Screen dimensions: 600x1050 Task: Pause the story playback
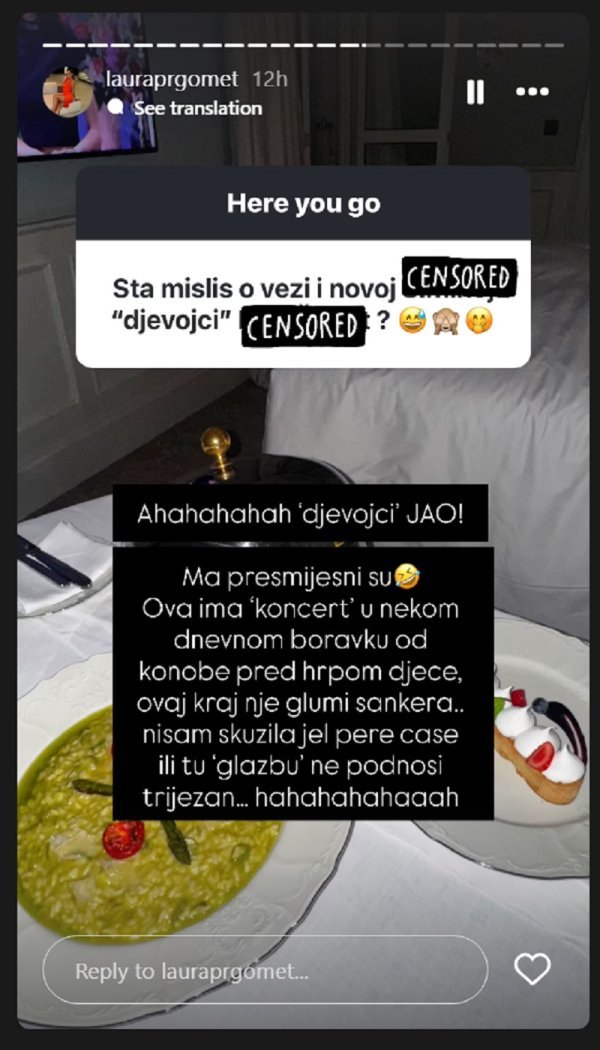tap(476, 92)
